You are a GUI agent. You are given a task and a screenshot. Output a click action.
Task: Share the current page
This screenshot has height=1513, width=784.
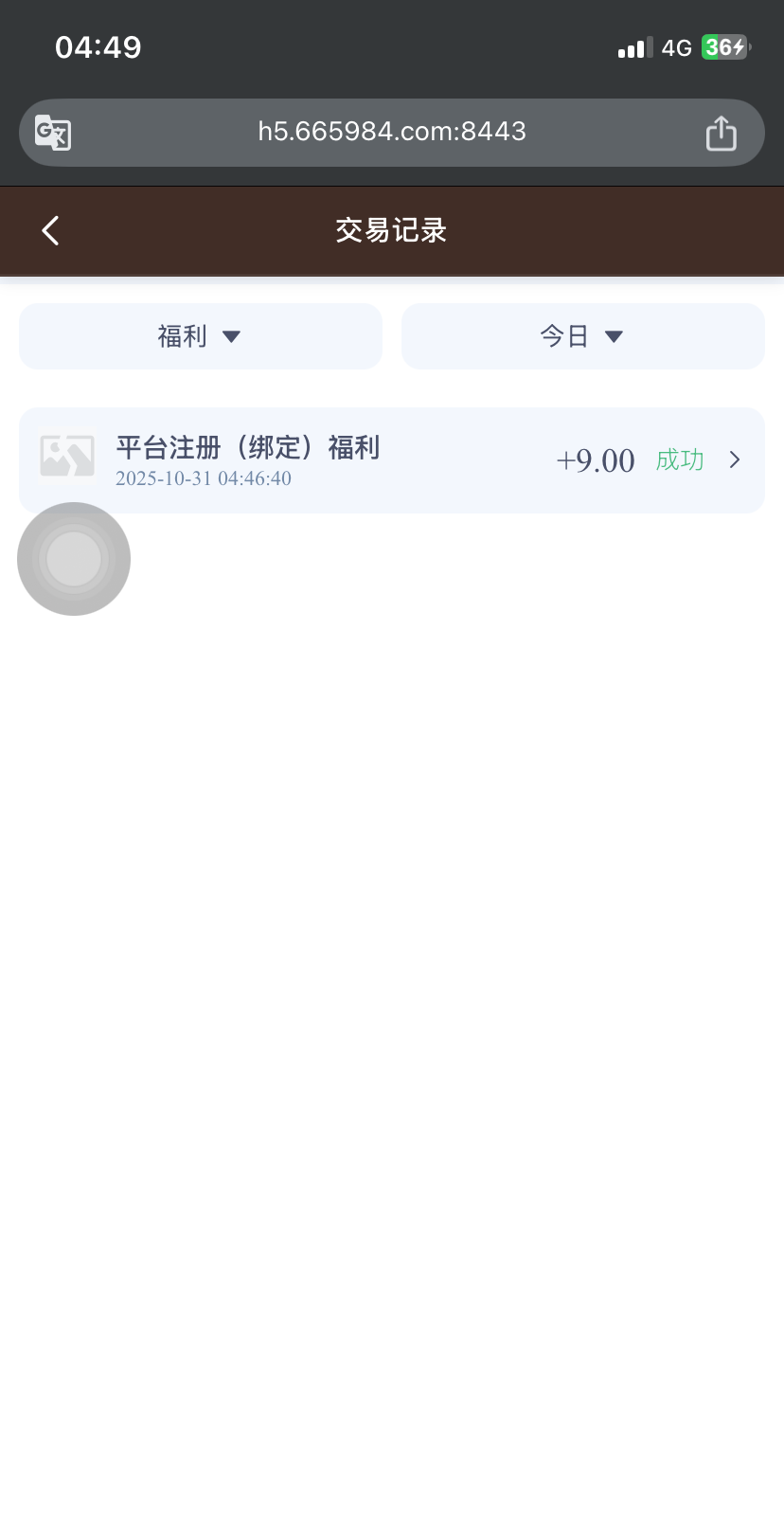pyautogui.click(x=721, y=133)
